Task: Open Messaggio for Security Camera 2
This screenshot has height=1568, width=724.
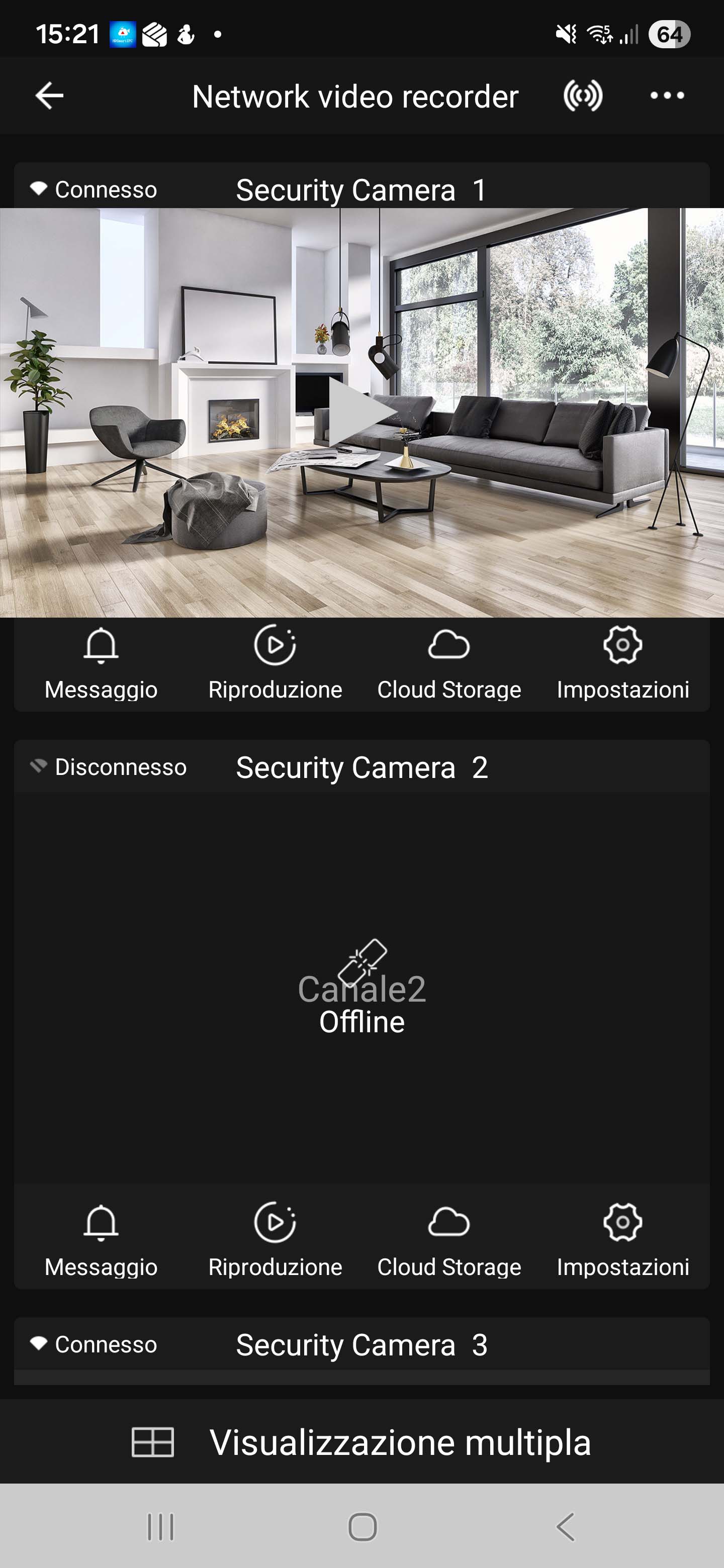Action: point(101,1240)
